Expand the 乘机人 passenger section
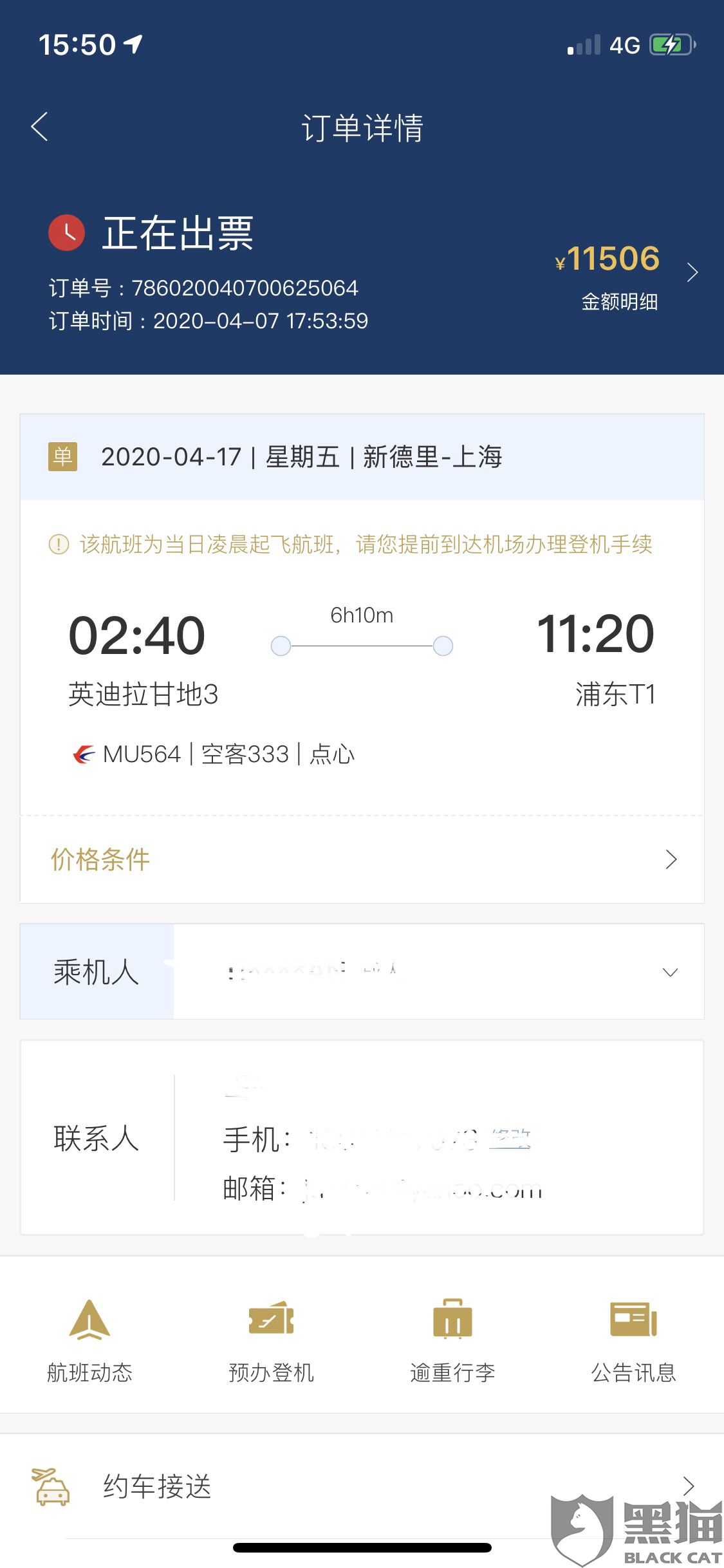Screen dimensions: 724x1568 (362, 971)
